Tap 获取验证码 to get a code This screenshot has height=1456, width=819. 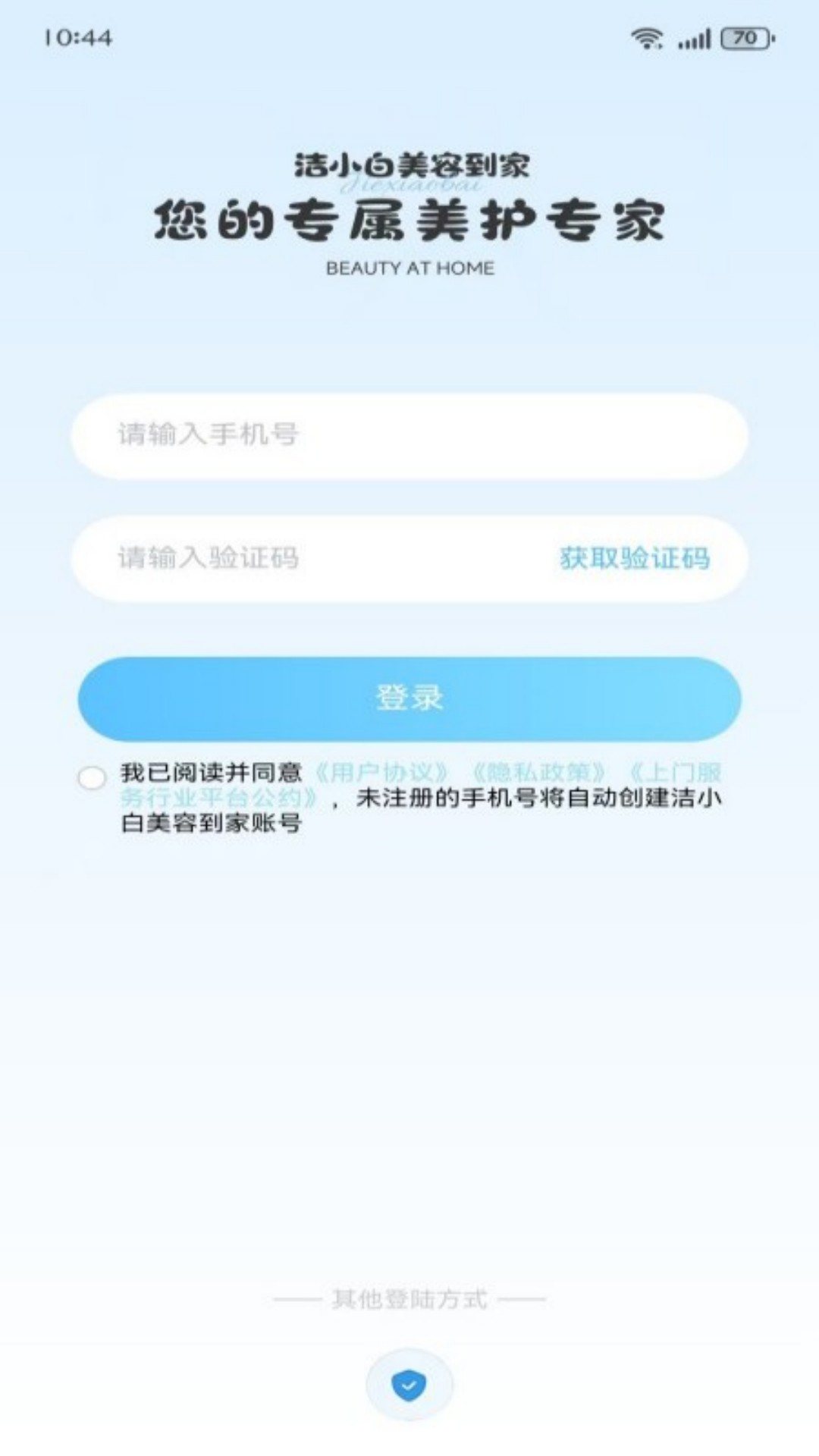[x=634, y=559]
